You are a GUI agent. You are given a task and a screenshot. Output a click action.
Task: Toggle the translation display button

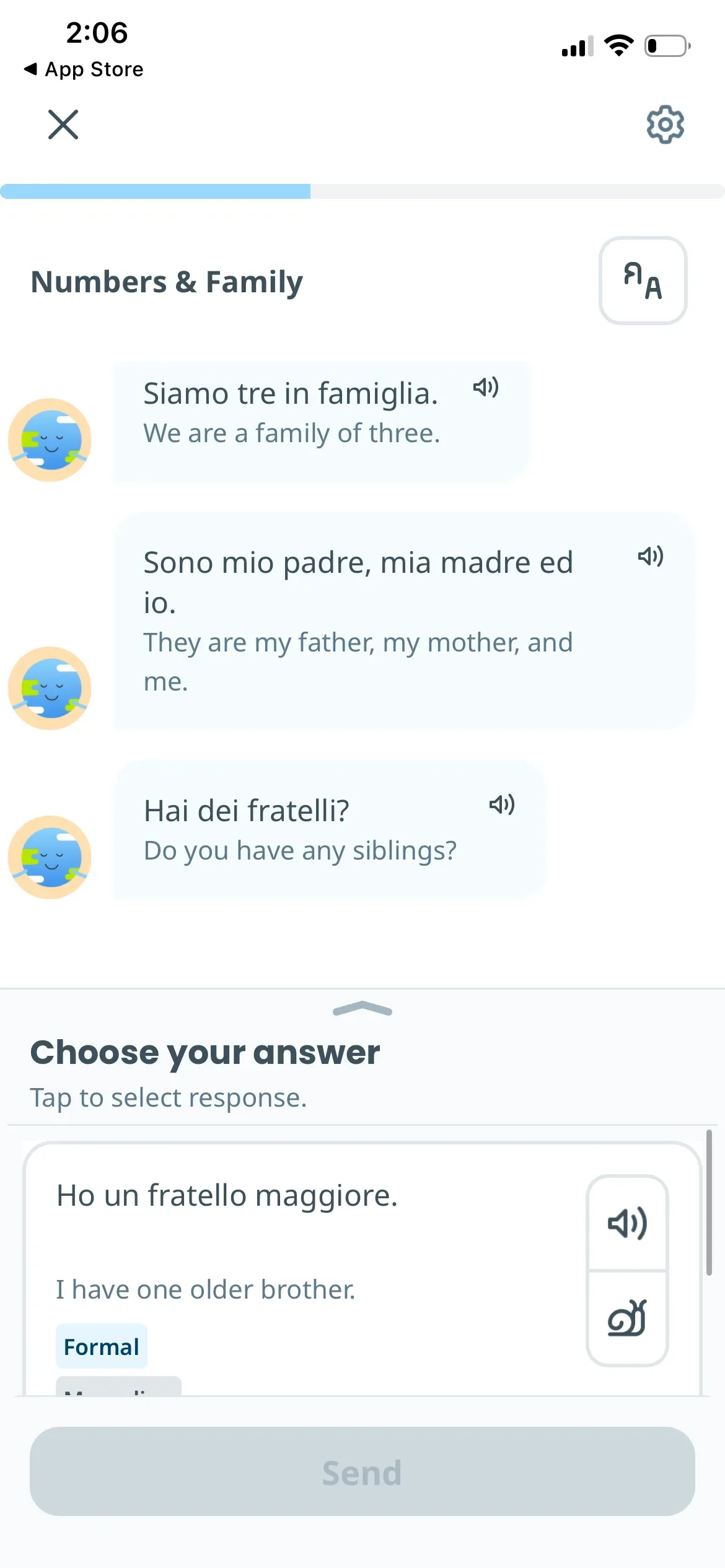[x=643, y=281]
